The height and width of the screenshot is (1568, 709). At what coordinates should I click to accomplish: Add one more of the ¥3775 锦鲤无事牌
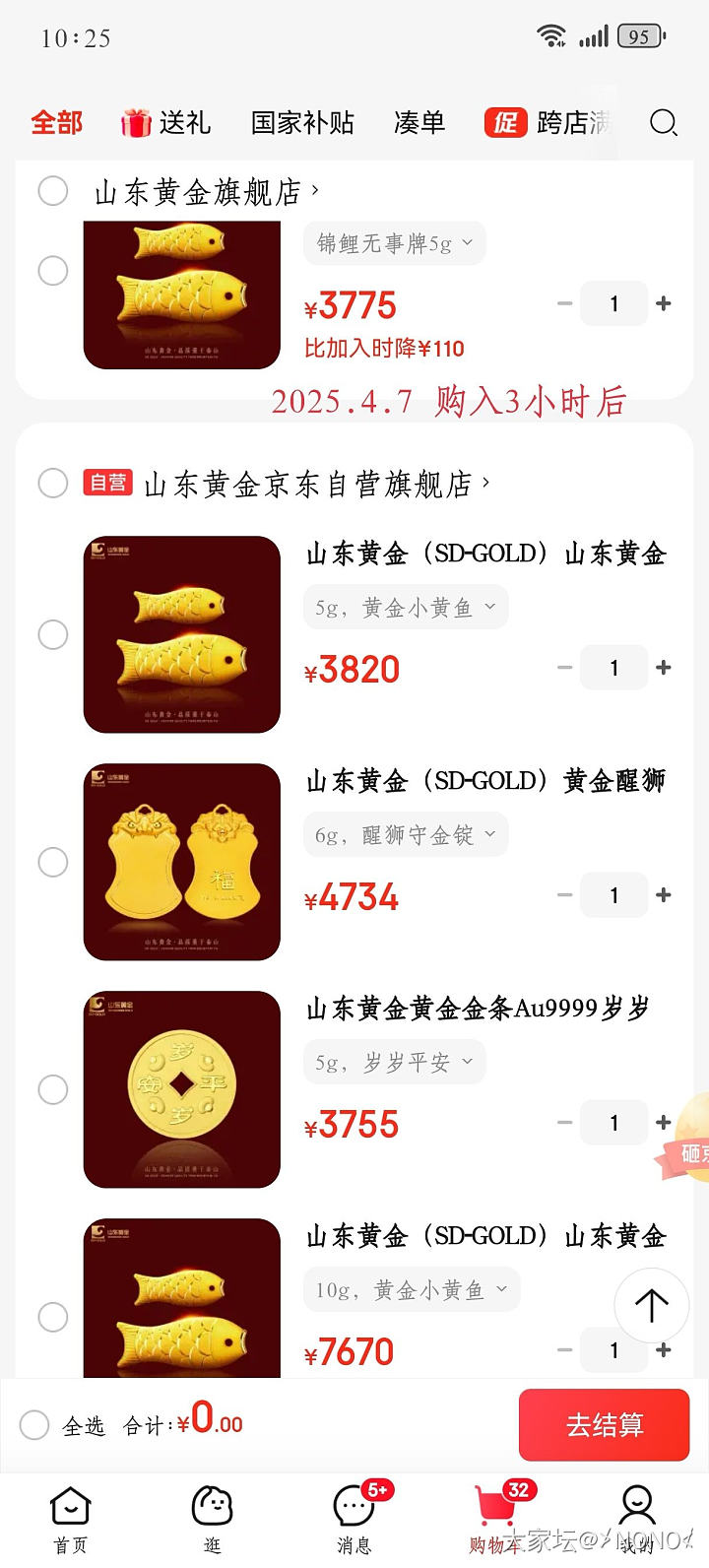(664, 303)
